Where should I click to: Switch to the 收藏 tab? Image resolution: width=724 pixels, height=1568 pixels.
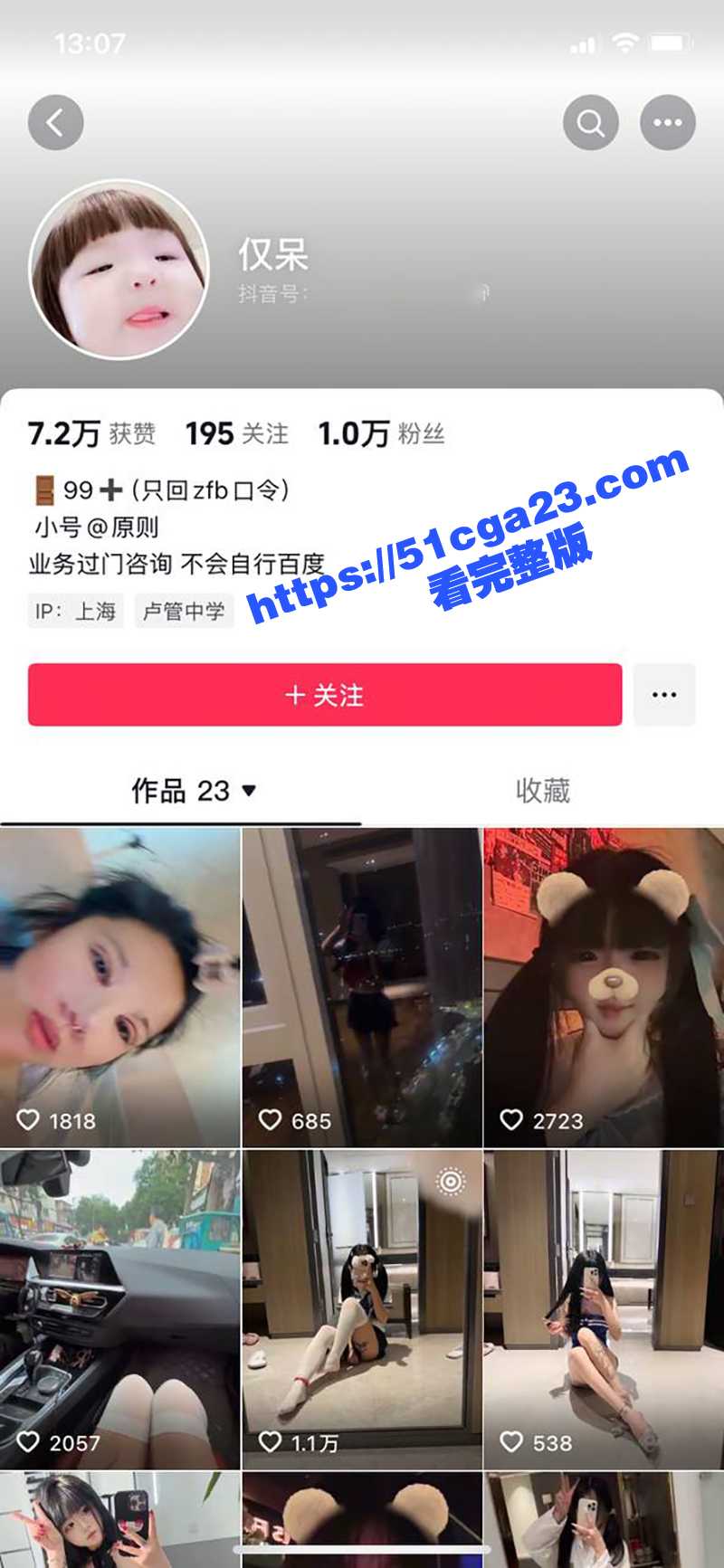(x=542, y=791)
